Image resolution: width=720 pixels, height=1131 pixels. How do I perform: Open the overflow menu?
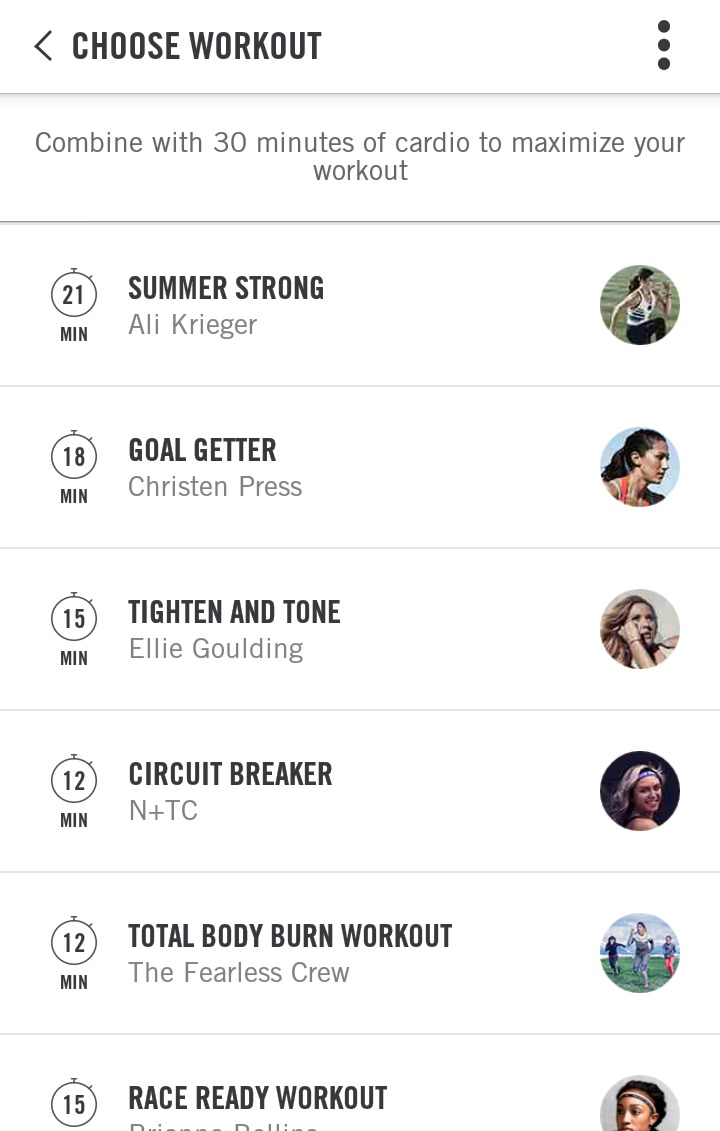tap(663, 46)
